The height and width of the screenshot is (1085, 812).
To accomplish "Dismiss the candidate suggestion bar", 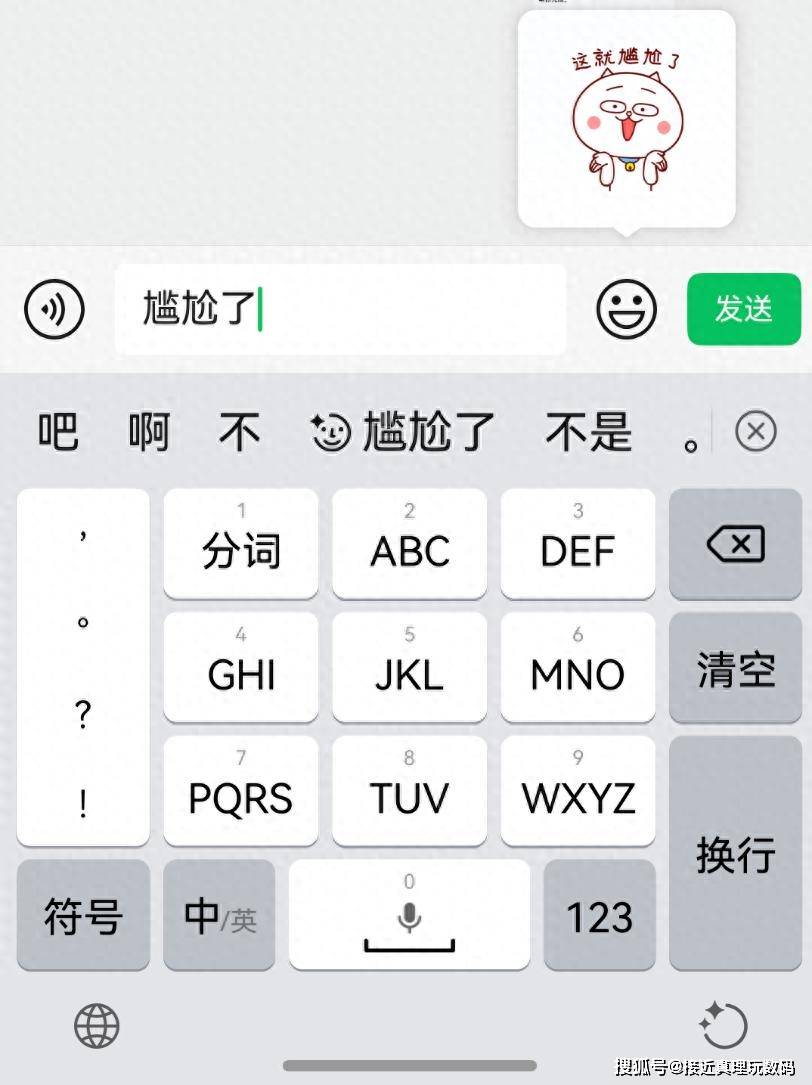I will pyautogui.click(x=756, y=433).
